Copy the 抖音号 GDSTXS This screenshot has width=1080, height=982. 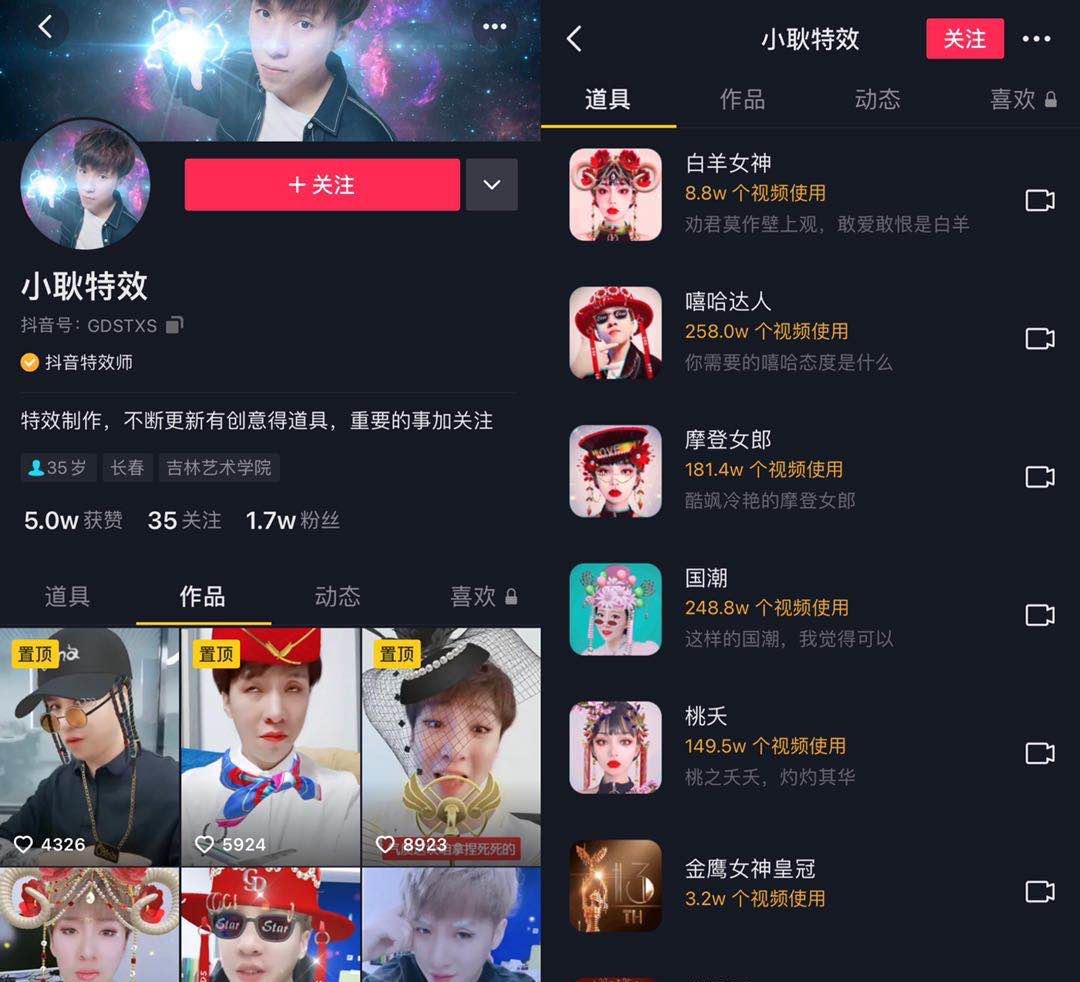pos(175,325)
